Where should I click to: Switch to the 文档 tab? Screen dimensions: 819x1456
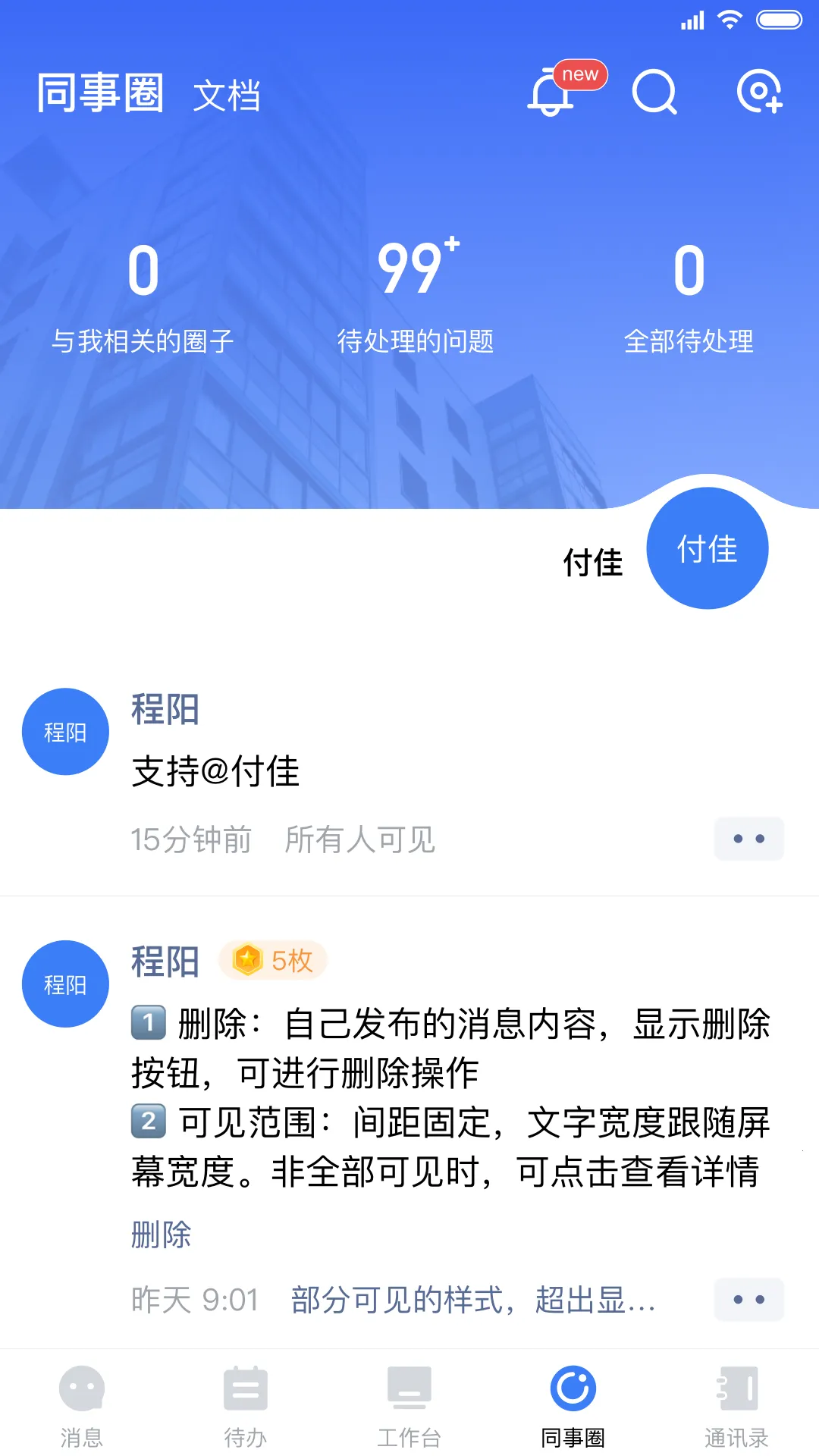(x=226, y=96)
